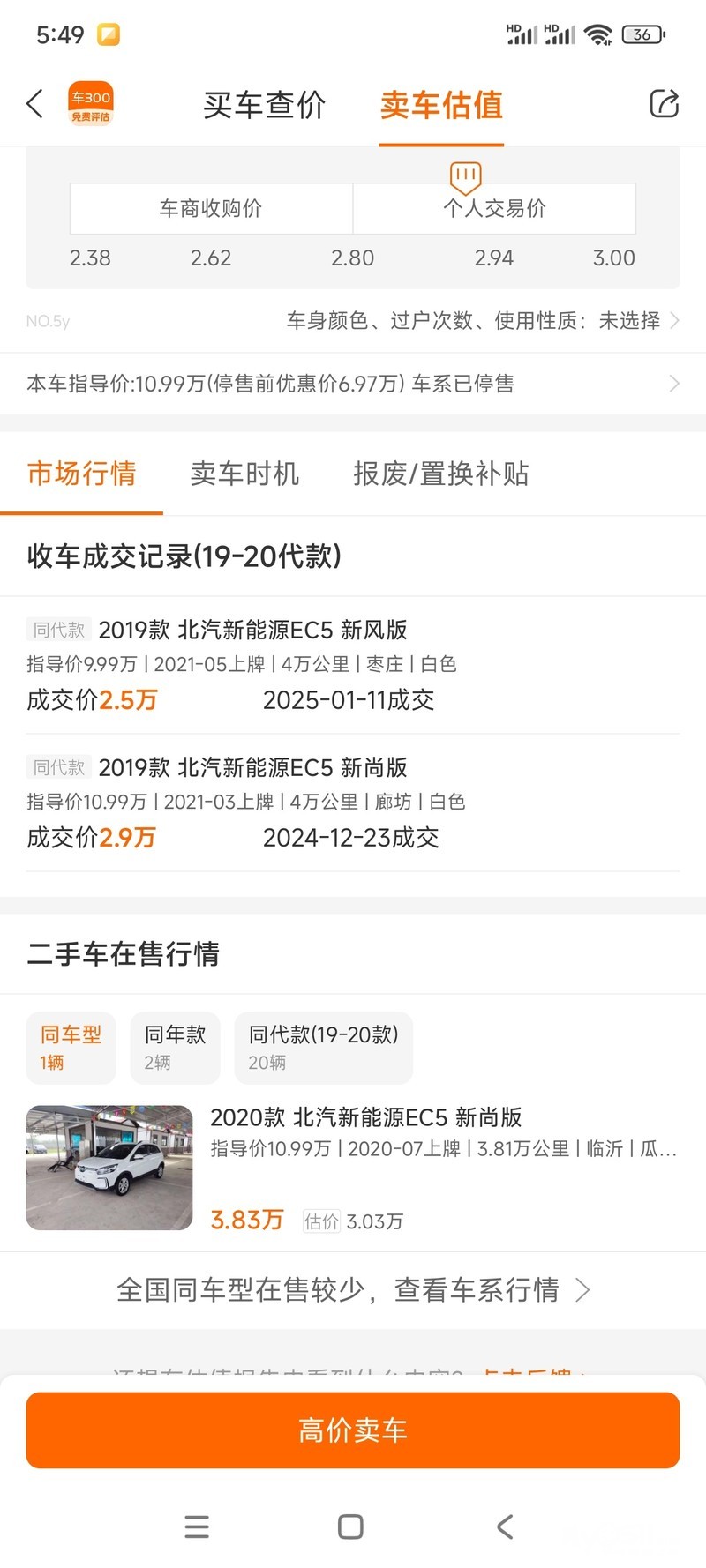This screenshot has height=1568, width=706.
Task: Filter listings by 同年款 2辆
Action: click(175, 1048)
